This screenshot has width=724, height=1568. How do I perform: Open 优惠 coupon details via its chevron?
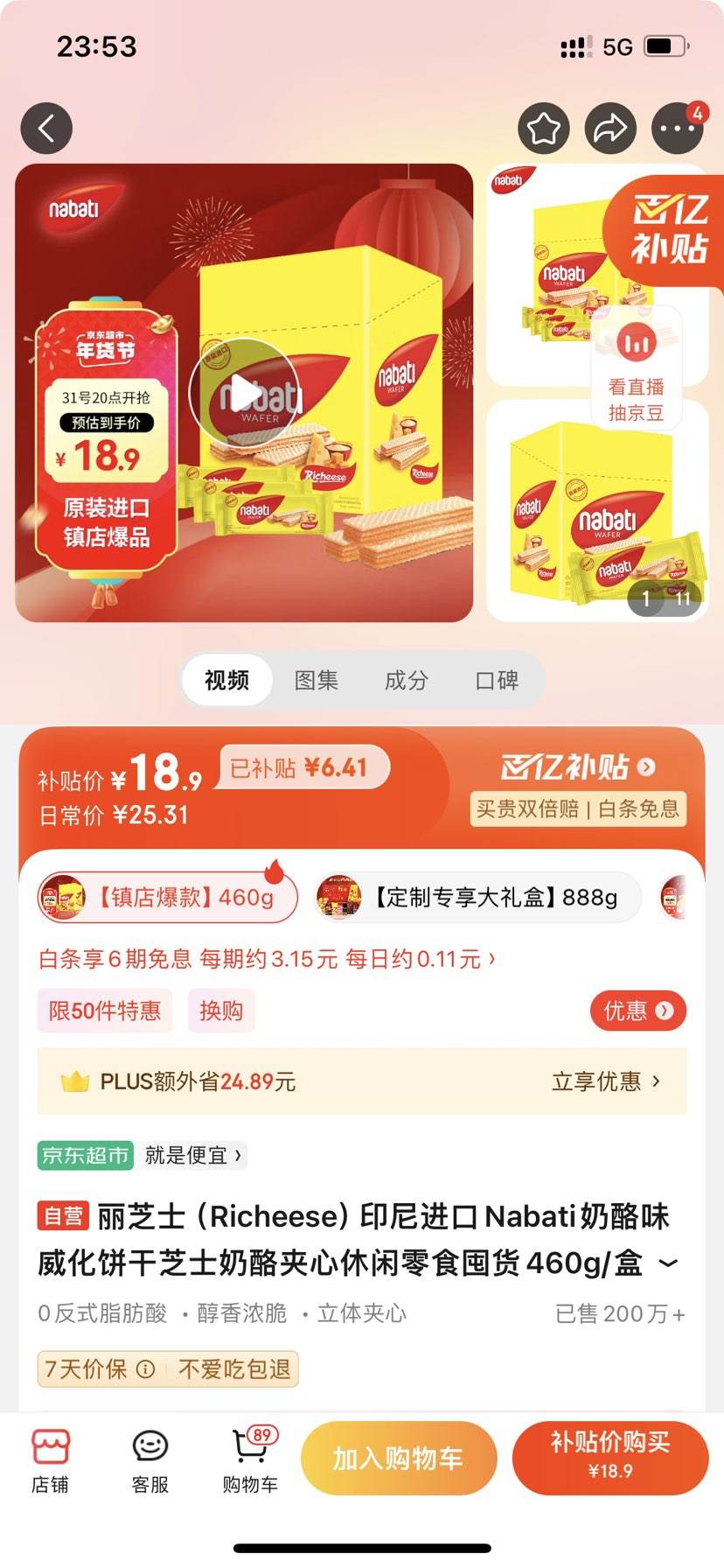tap(638, 1011)
